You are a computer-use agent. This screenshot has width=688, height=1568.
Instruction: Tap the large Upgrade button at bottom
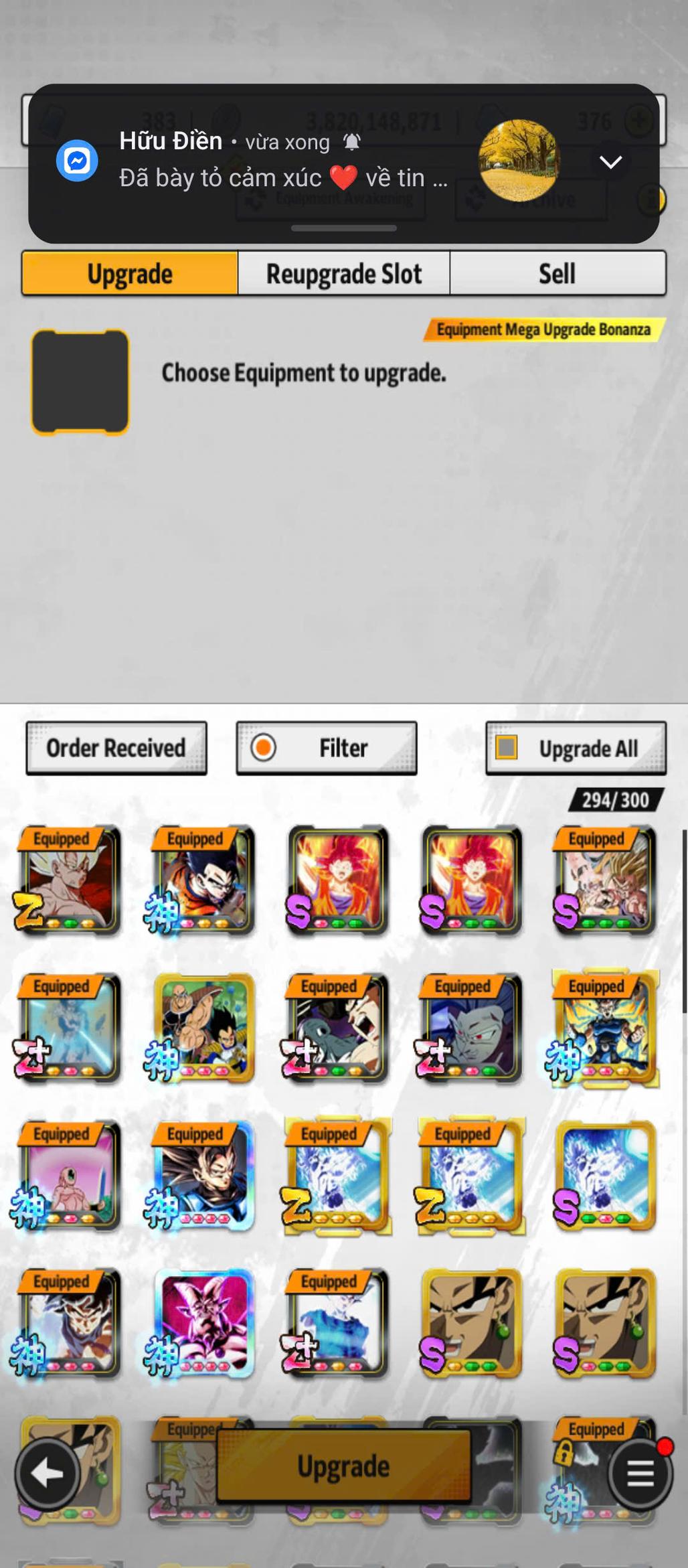343,1466
